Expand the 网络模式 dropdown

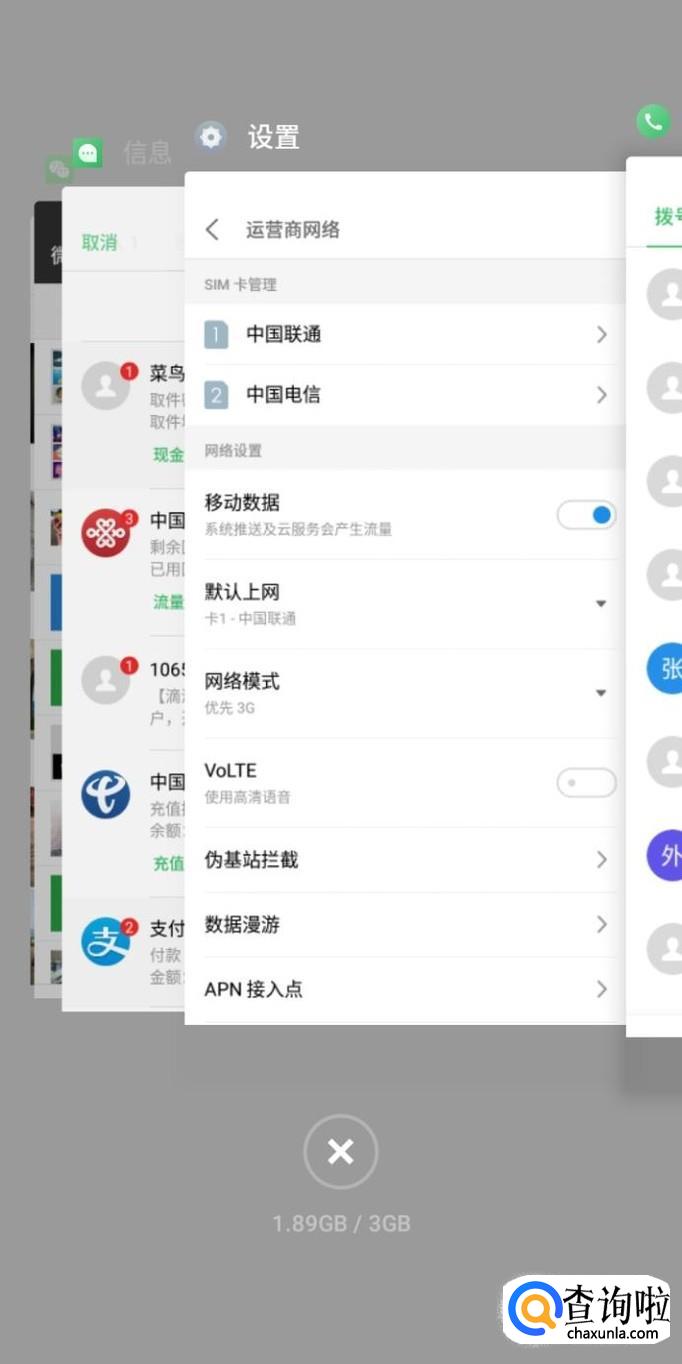pos(600,692)
